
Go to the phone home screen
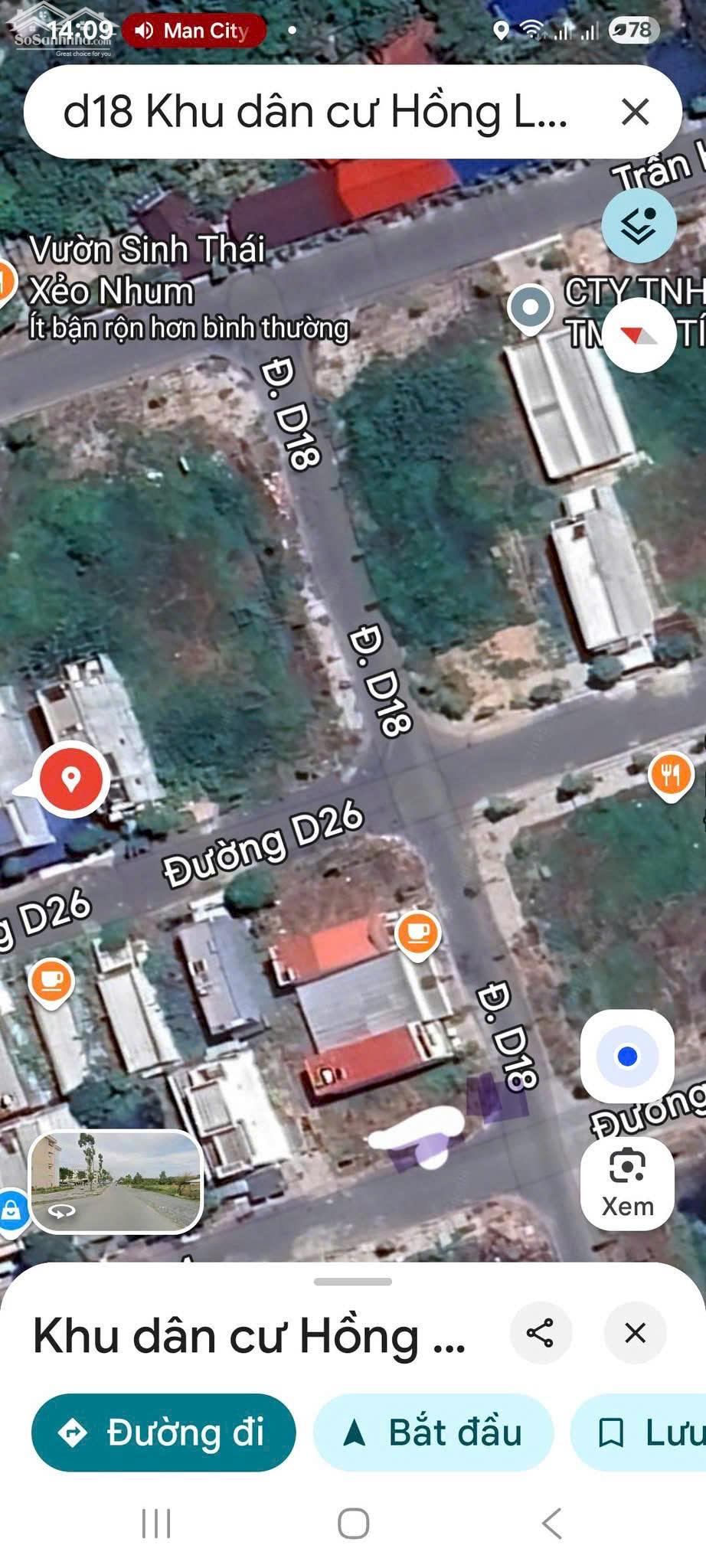(353, 1524)
